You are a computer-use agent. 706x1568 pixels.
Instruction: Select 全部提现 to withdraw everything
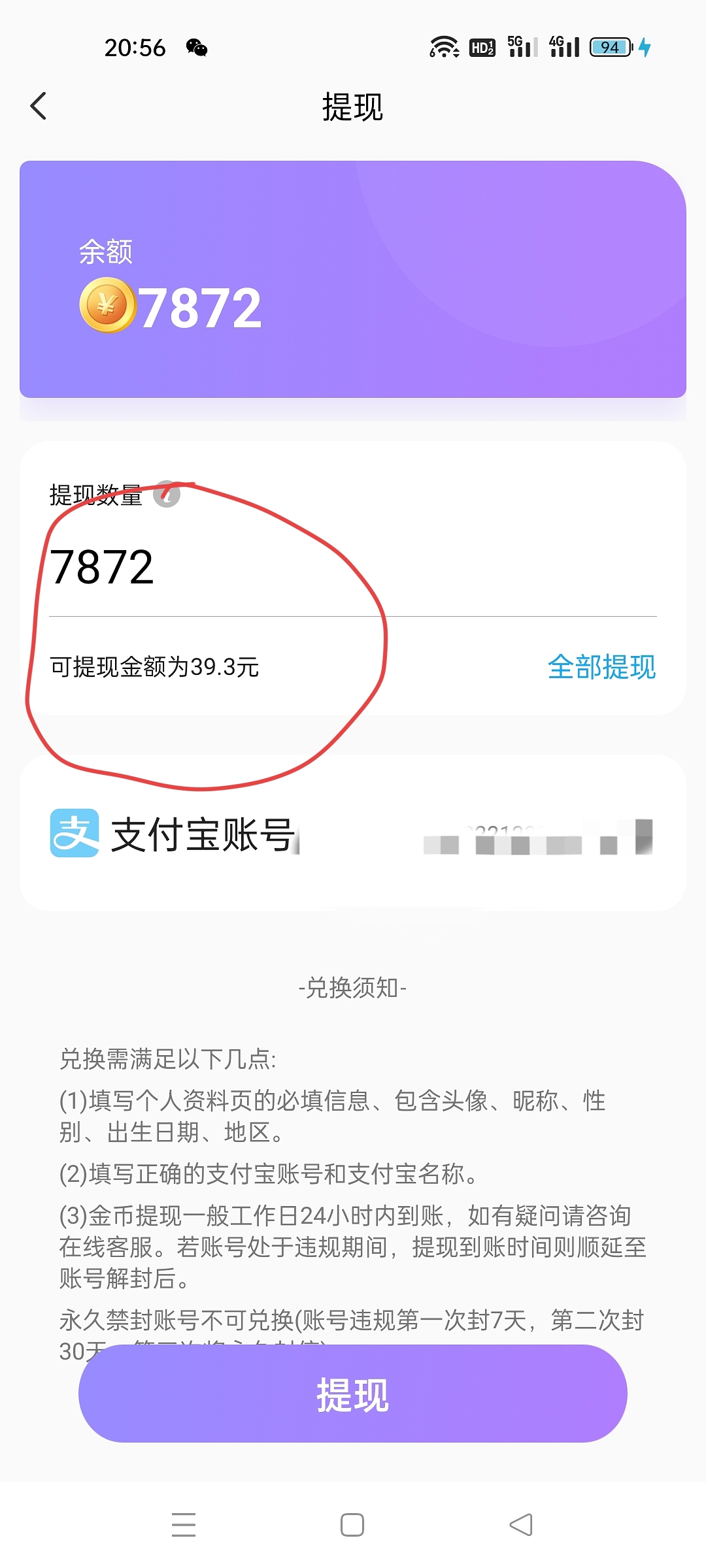pyautogui.click(x=601, y=667)
